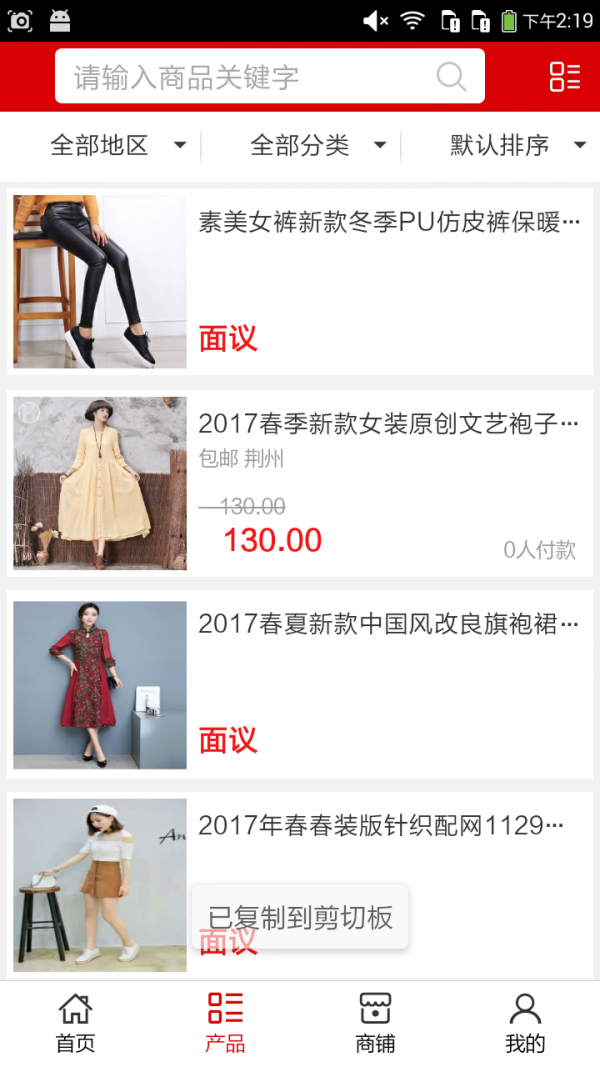Open the category list icon in header
The image size is (600, 1067).
point(564,77)
